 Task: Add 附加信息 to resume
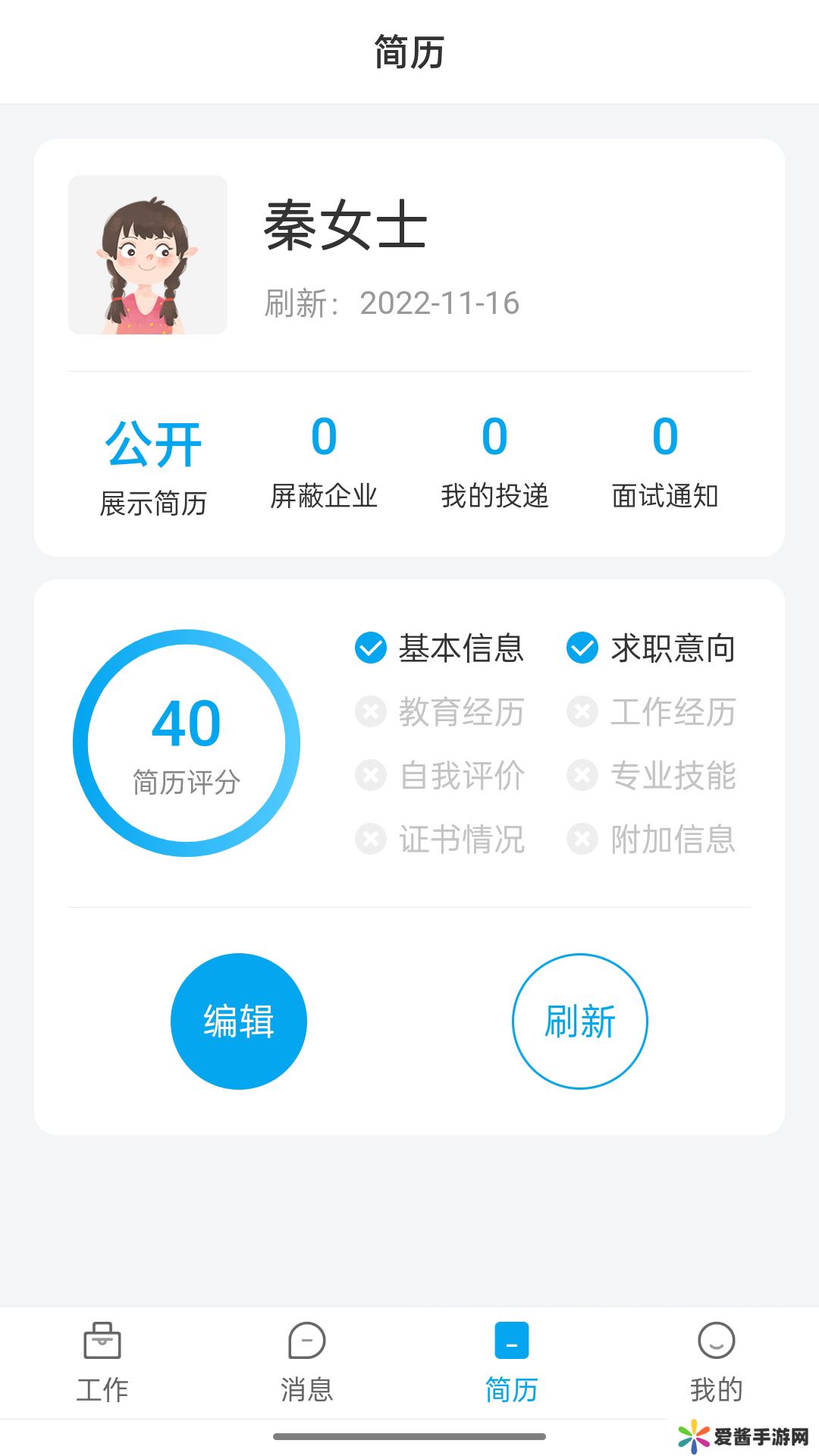click(651, 839)
